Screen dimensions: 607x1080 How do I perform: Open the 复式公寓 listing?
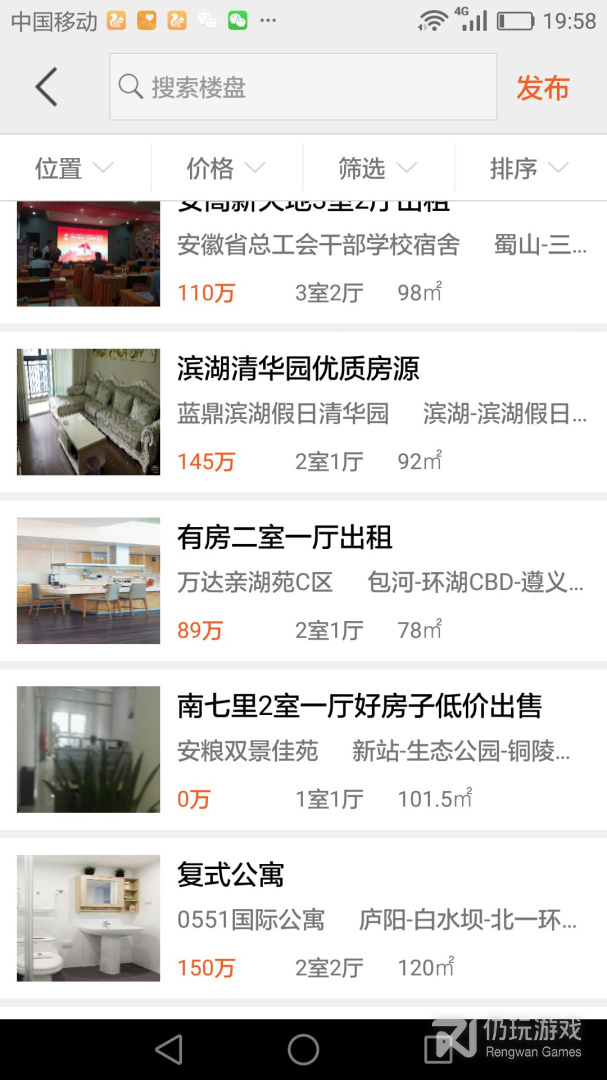(x=303, y=918)
